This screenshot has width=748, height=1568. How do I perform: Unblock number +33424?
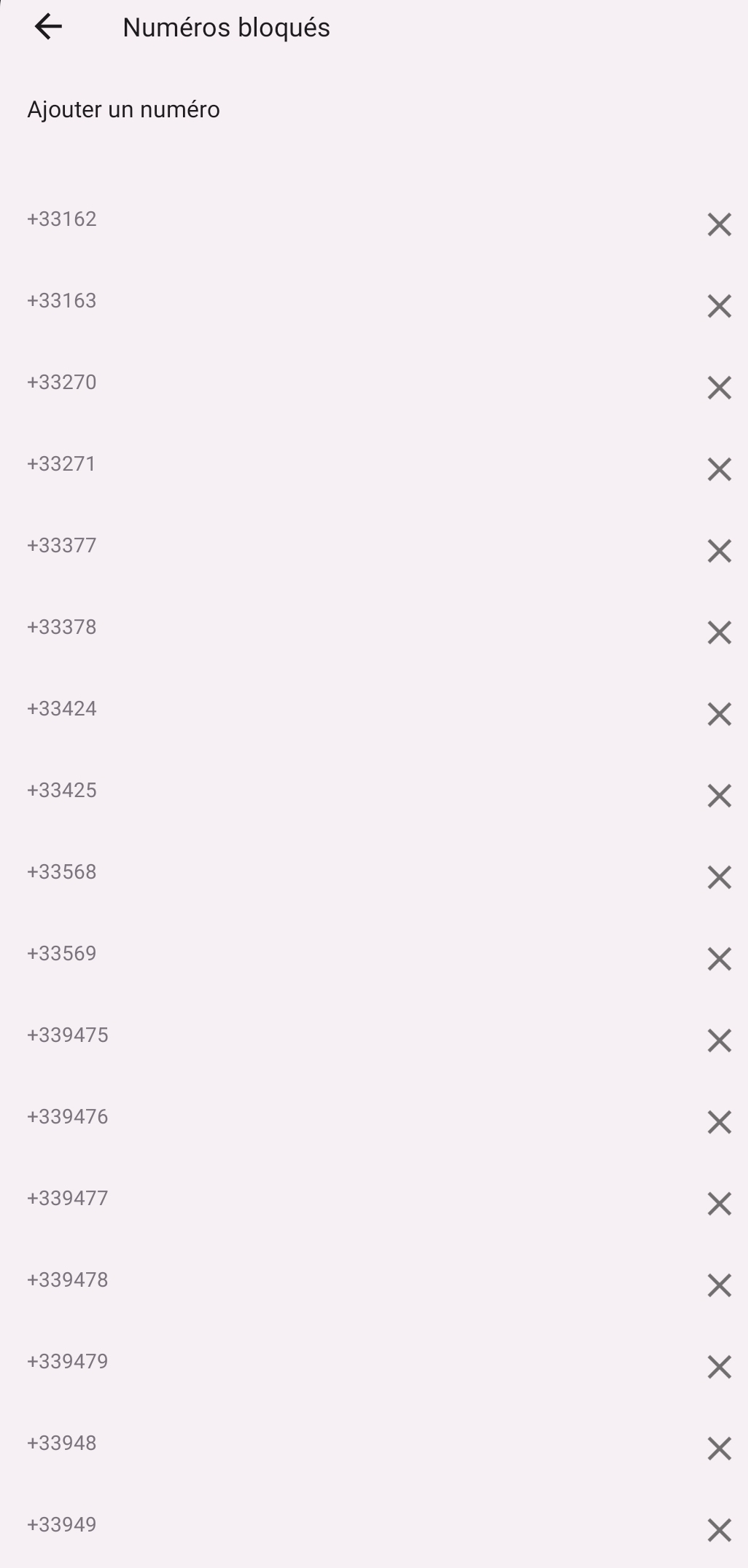[719, 714]
